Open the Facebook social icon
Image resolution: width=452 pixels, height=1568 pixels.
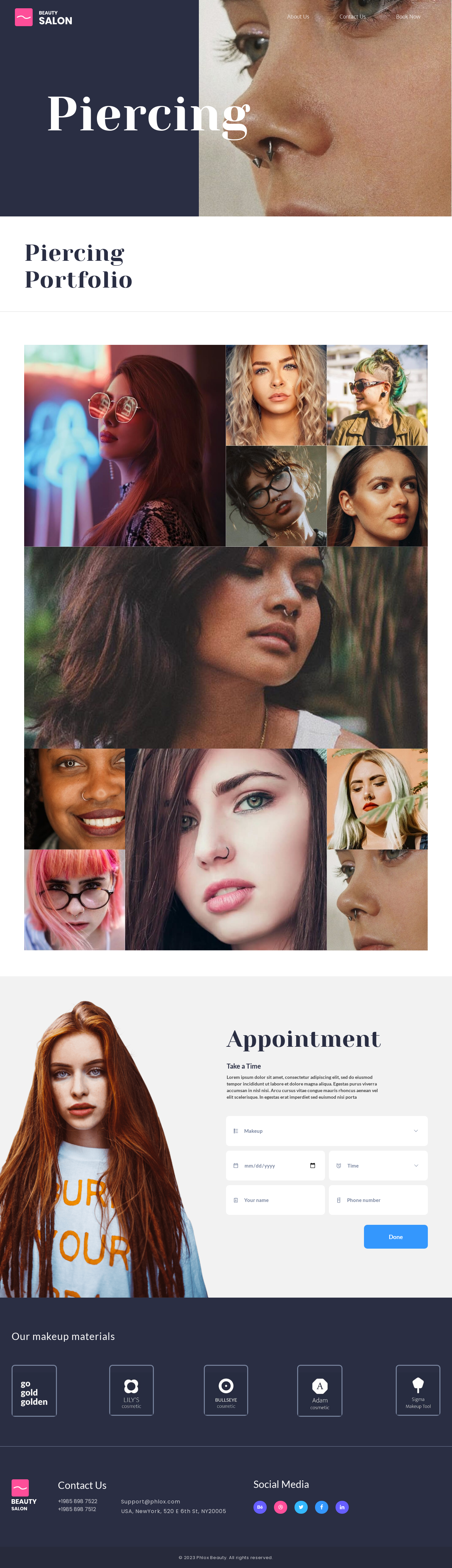coord(322,1506)
